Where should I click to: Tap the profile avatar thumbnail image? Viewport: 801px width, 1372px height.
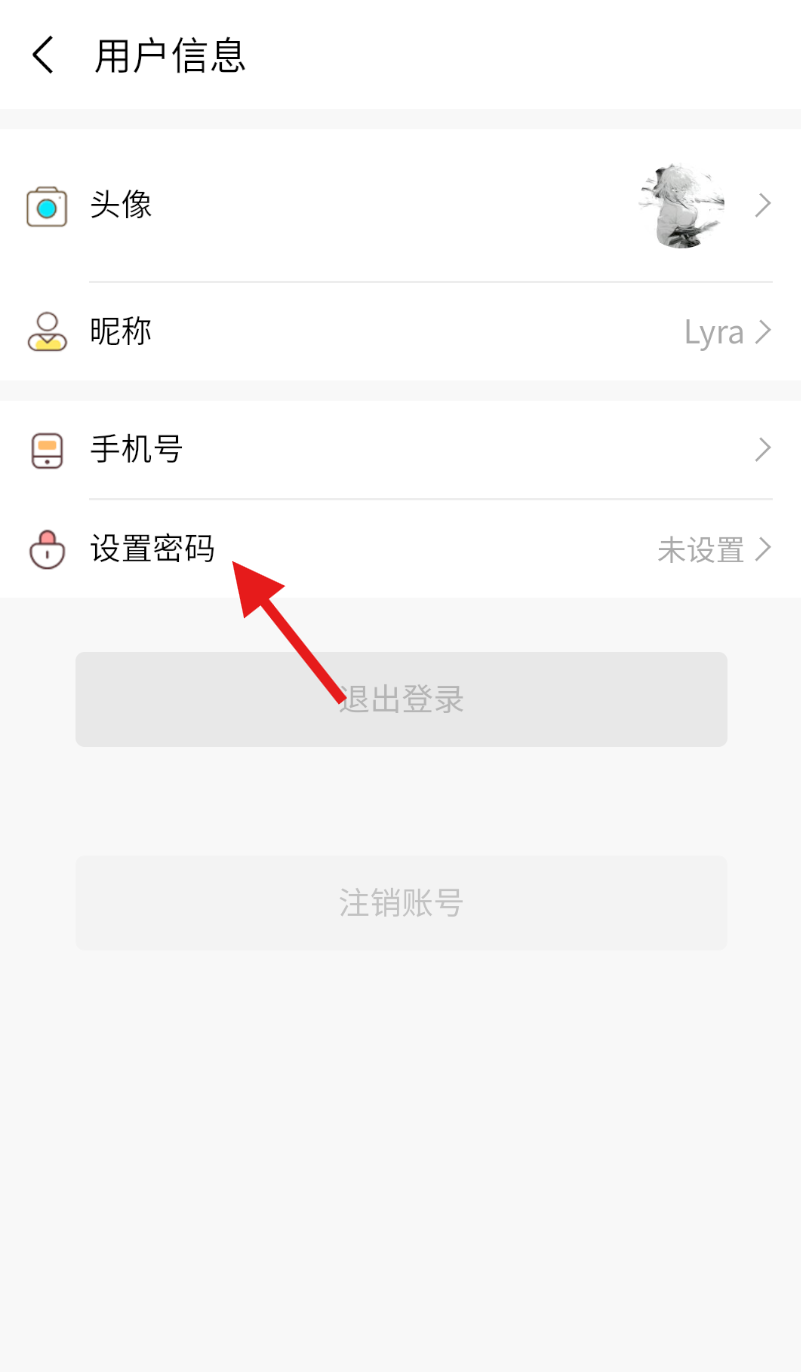point(681,204)
